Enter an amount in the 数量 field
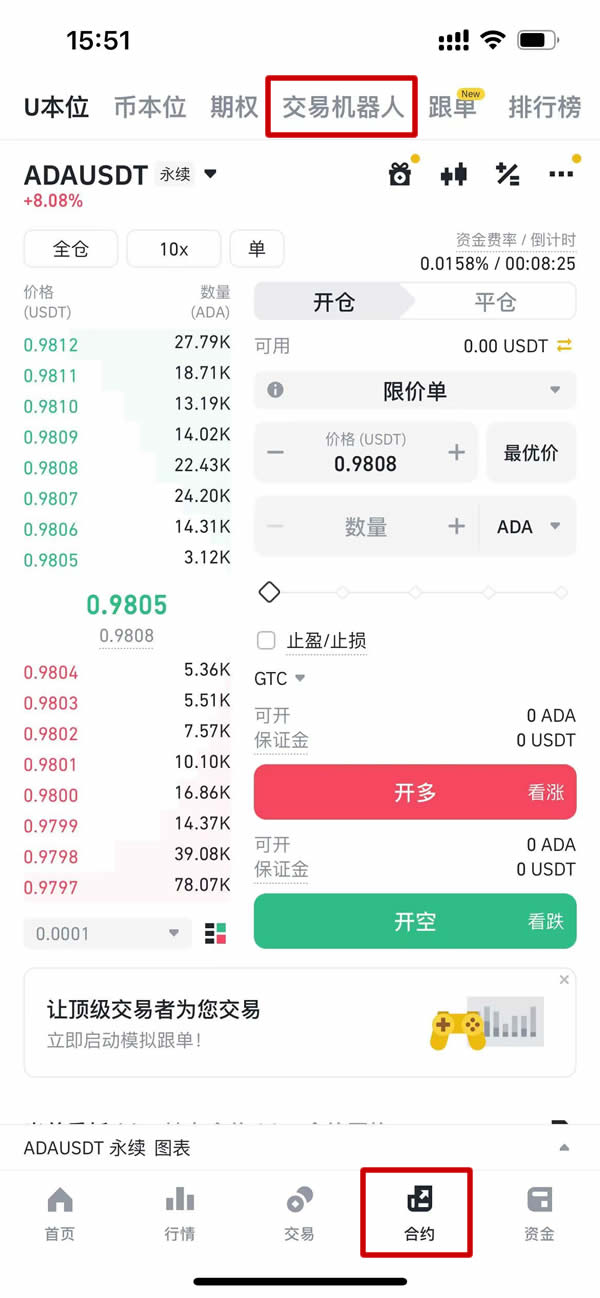600x1298 pixels. tap(366, 527)
